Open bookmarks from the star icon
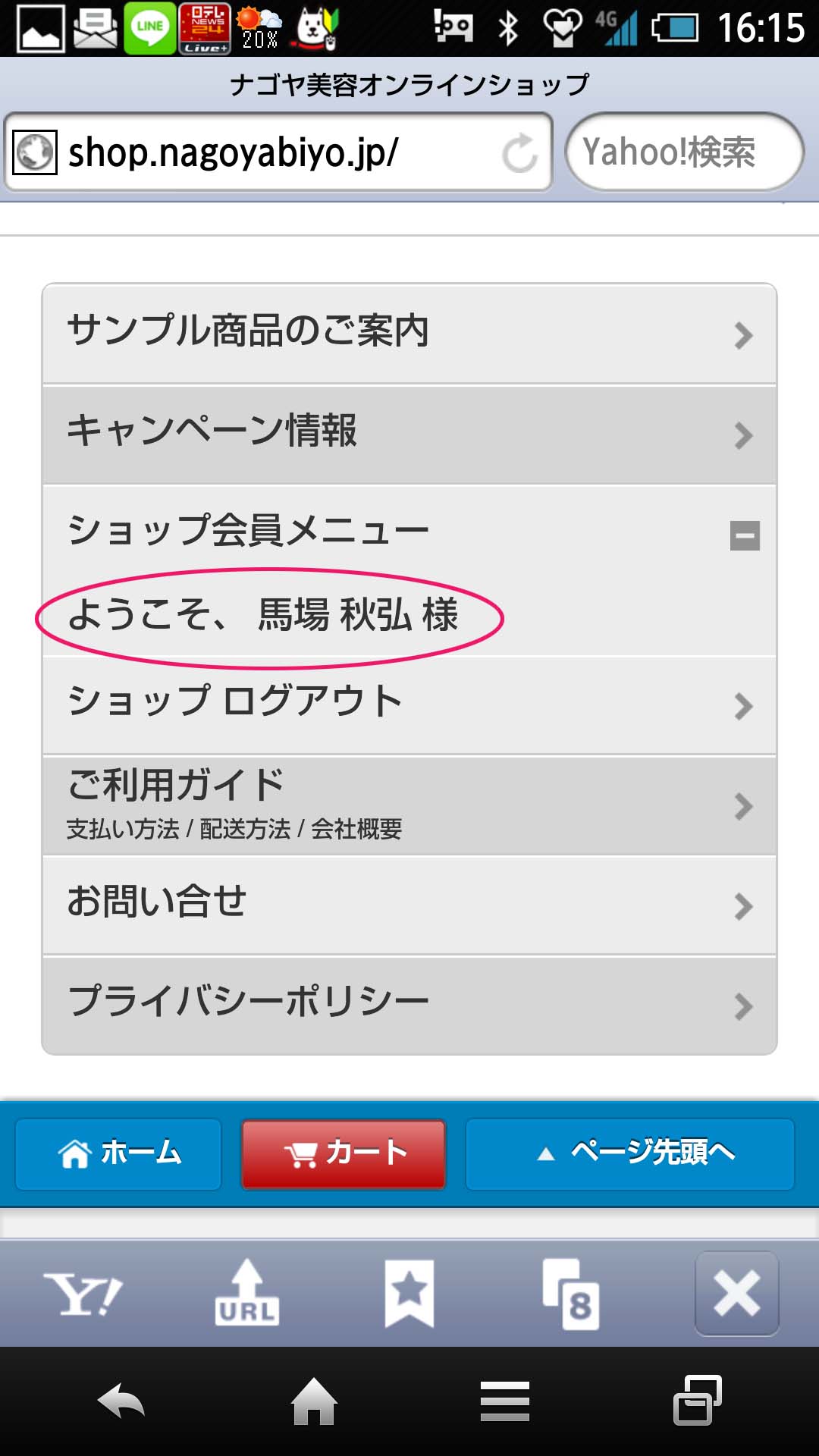Screen dimensions: 819x1456 coord(409,1294)
